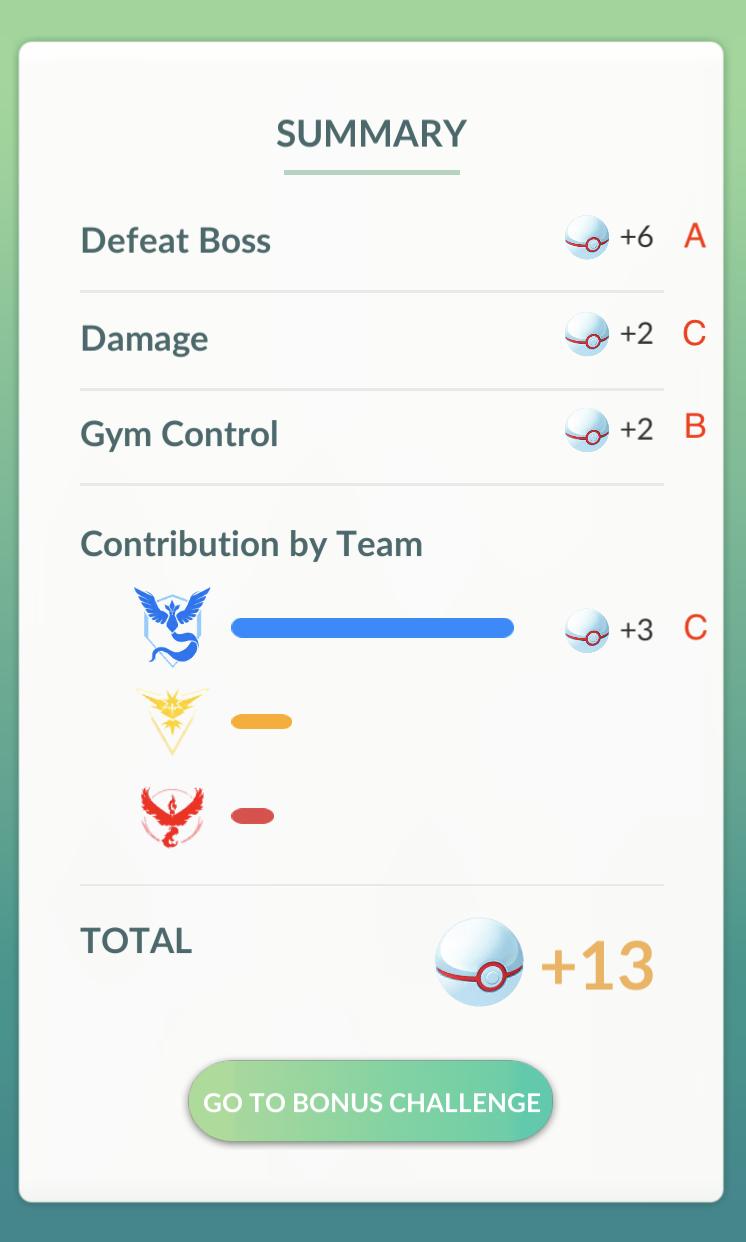Tap the Go To Bonus Challenge button

coord(371,1102)
